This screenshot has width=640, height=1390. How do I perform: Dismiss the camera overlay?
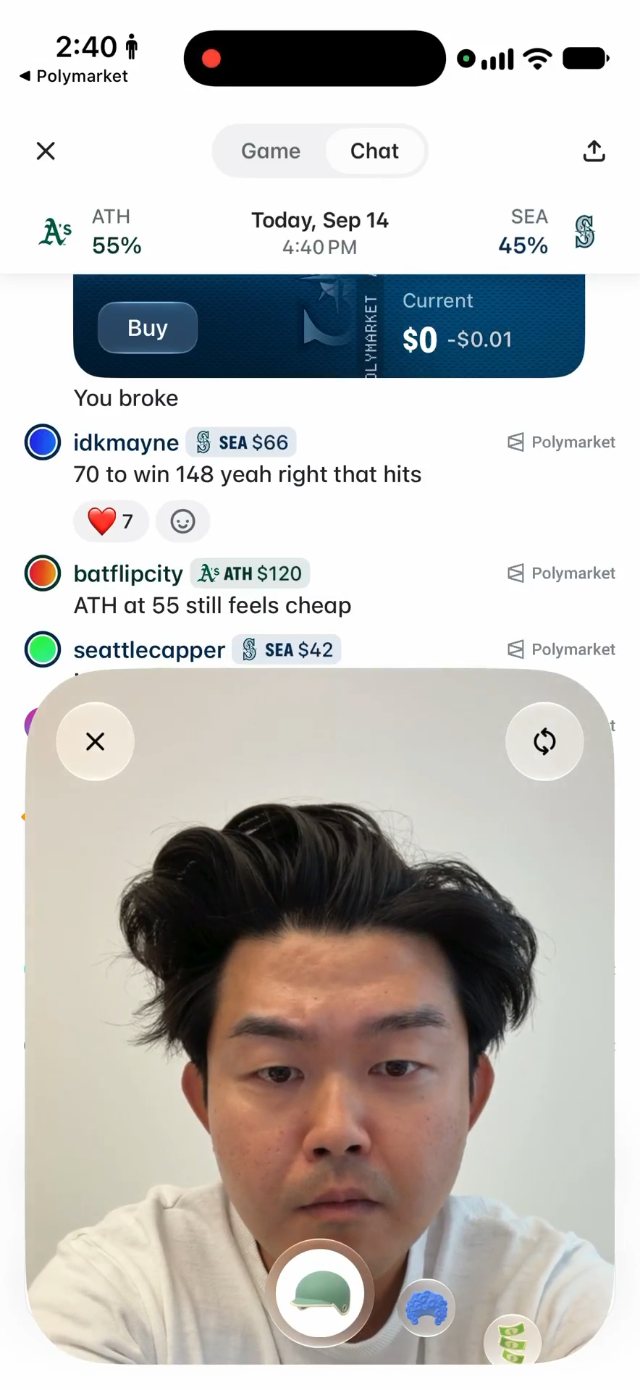95,741
